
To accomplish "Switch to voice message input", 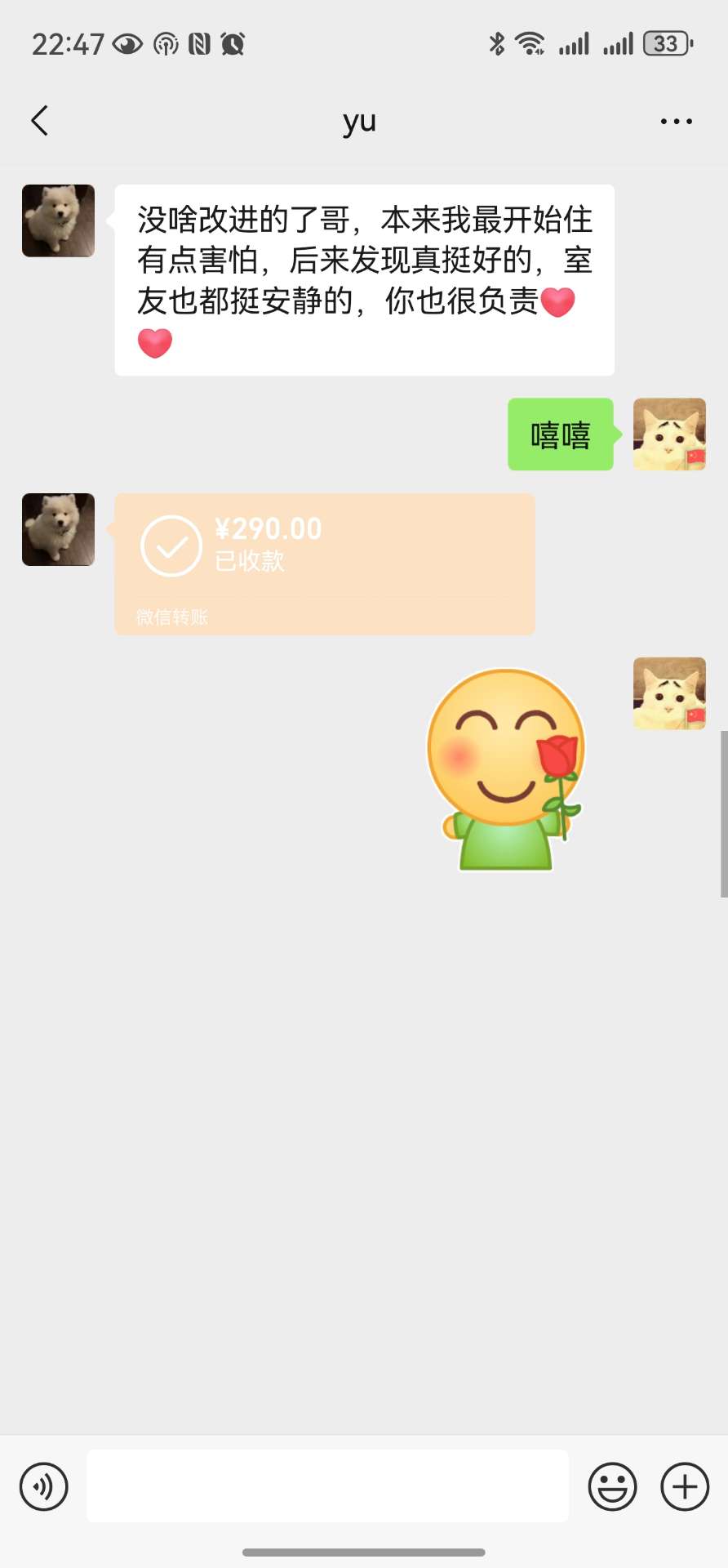I will click(44, 1486).
